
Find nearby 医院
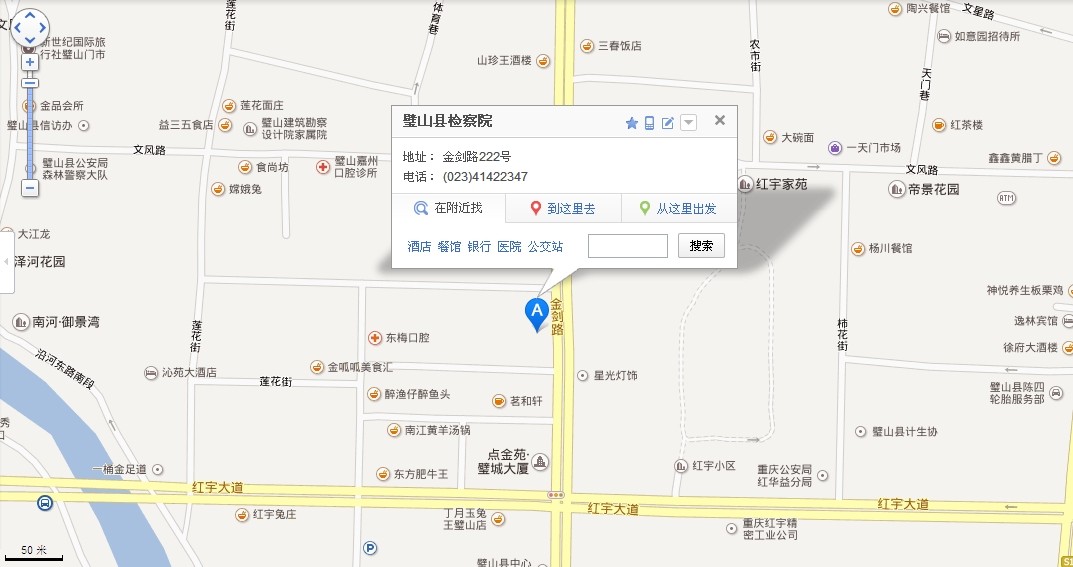(509, 246)
